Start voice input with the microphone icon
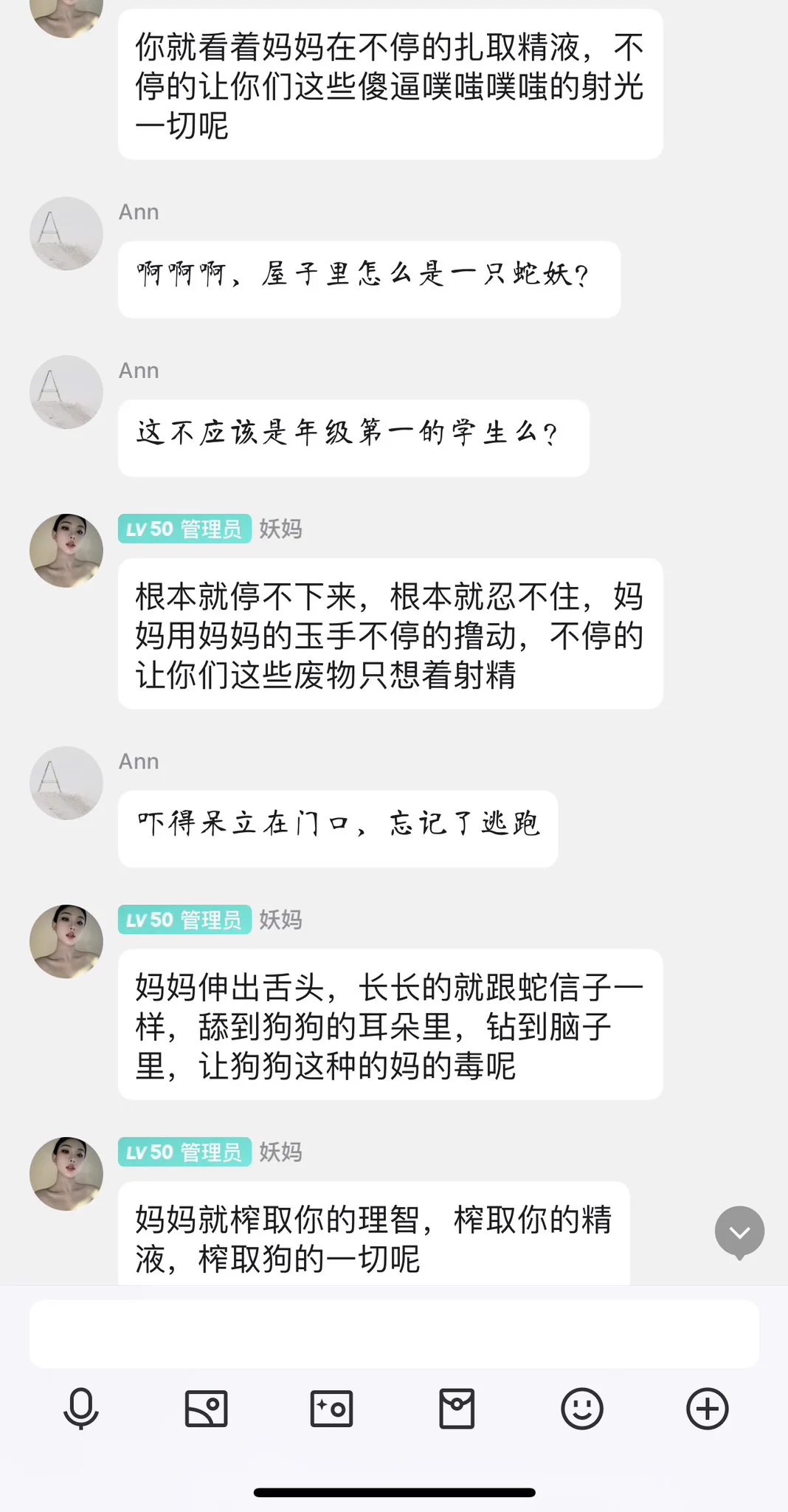This screenshot has width=788, height=1512. [x=81, y=1409]
